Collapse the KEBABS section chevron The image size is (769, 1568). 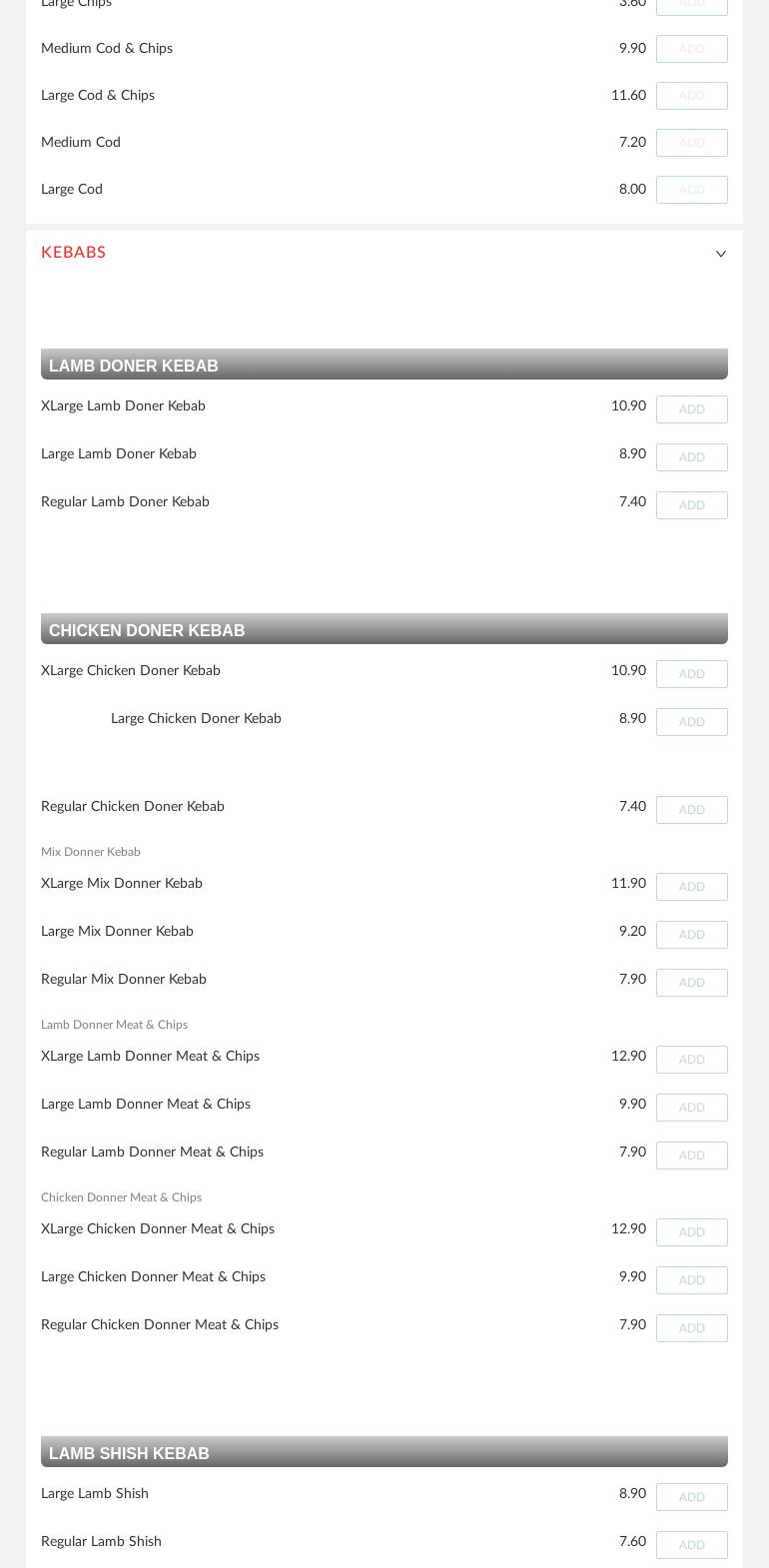(721, 254)
